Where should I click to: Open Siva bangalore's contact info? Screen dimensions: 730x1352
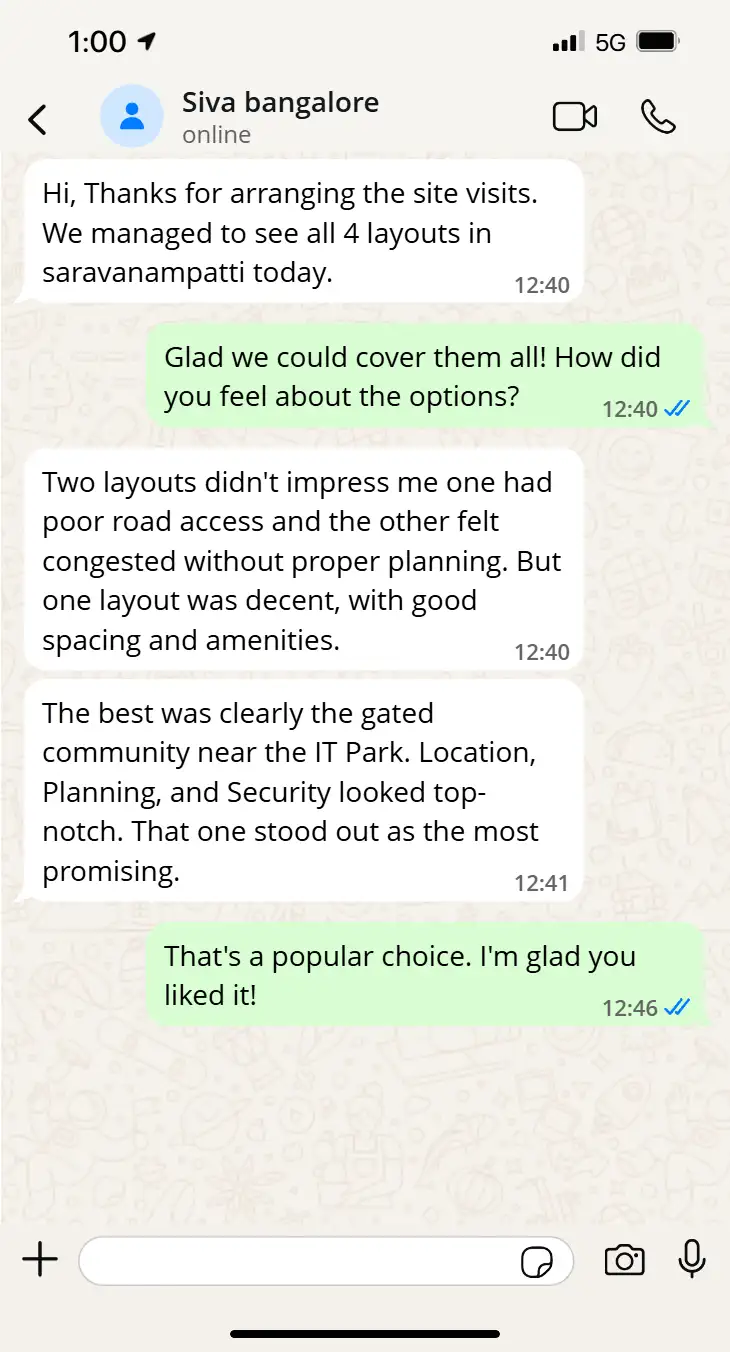279,116
